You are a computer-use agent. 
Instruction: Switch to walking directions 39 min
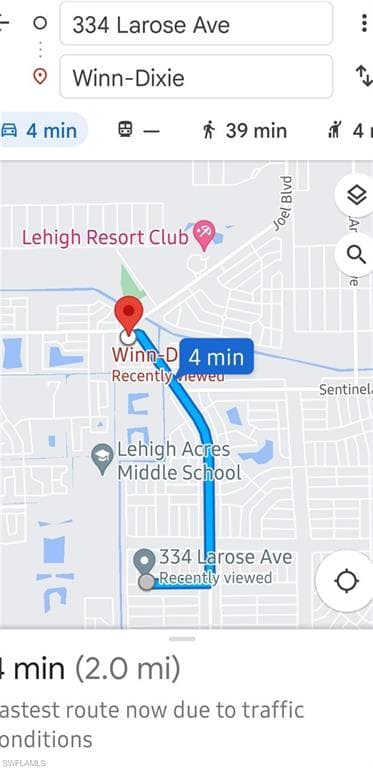[x=244, y=131]
